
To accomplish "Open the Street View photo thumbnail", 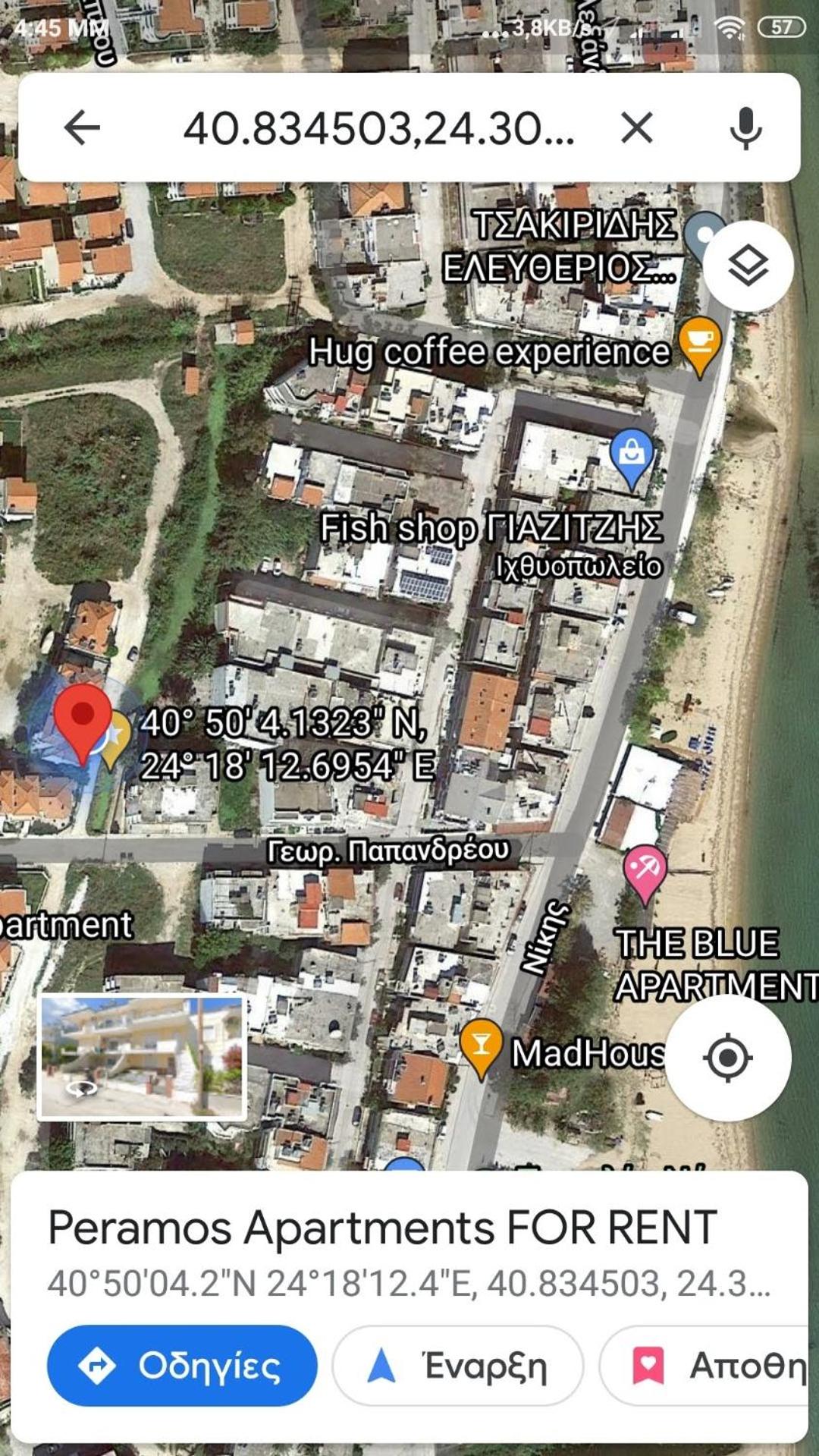I will (142, 1057).
